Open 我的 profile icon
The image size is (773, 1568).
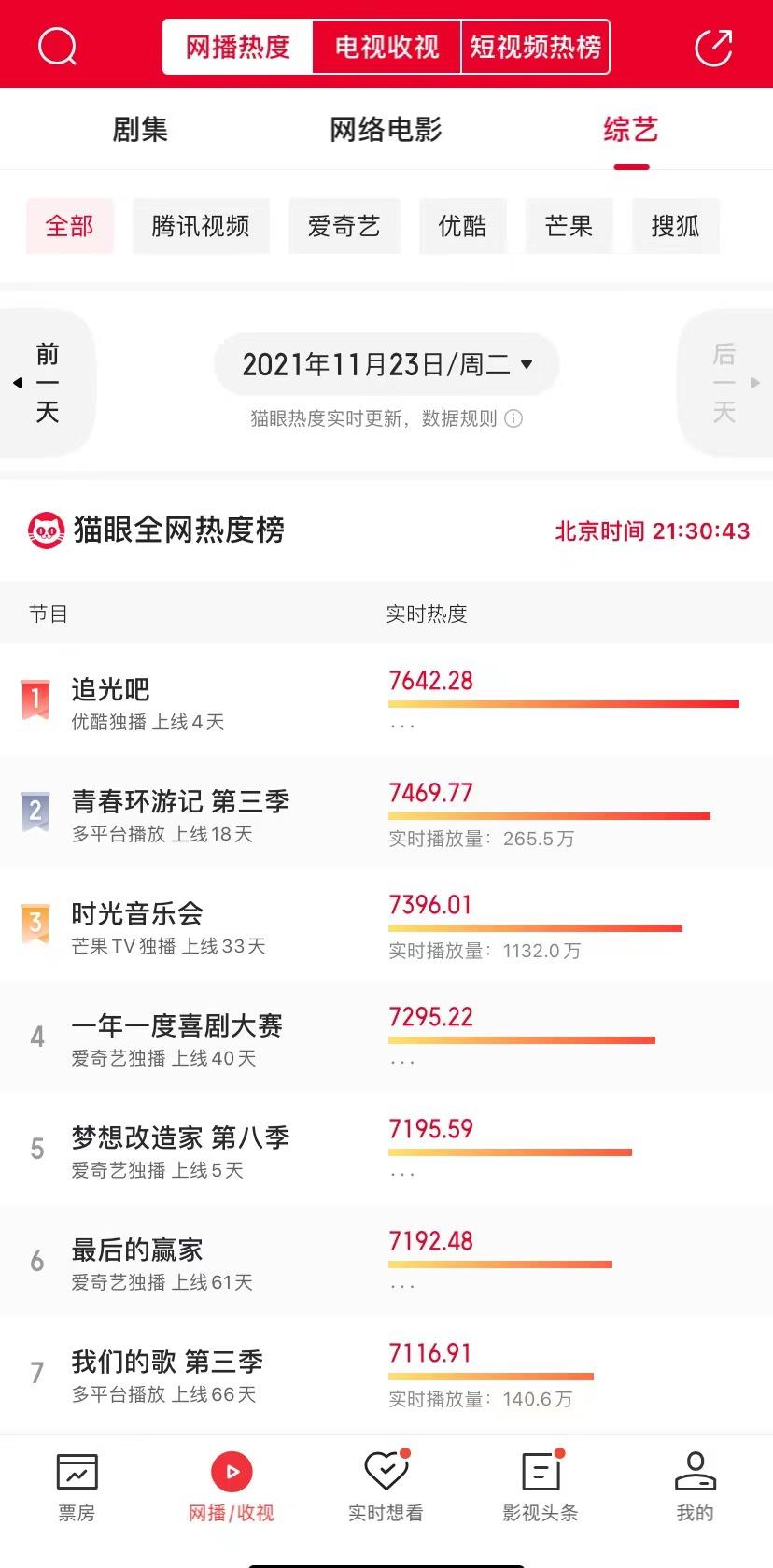[x=695, y=1471]
